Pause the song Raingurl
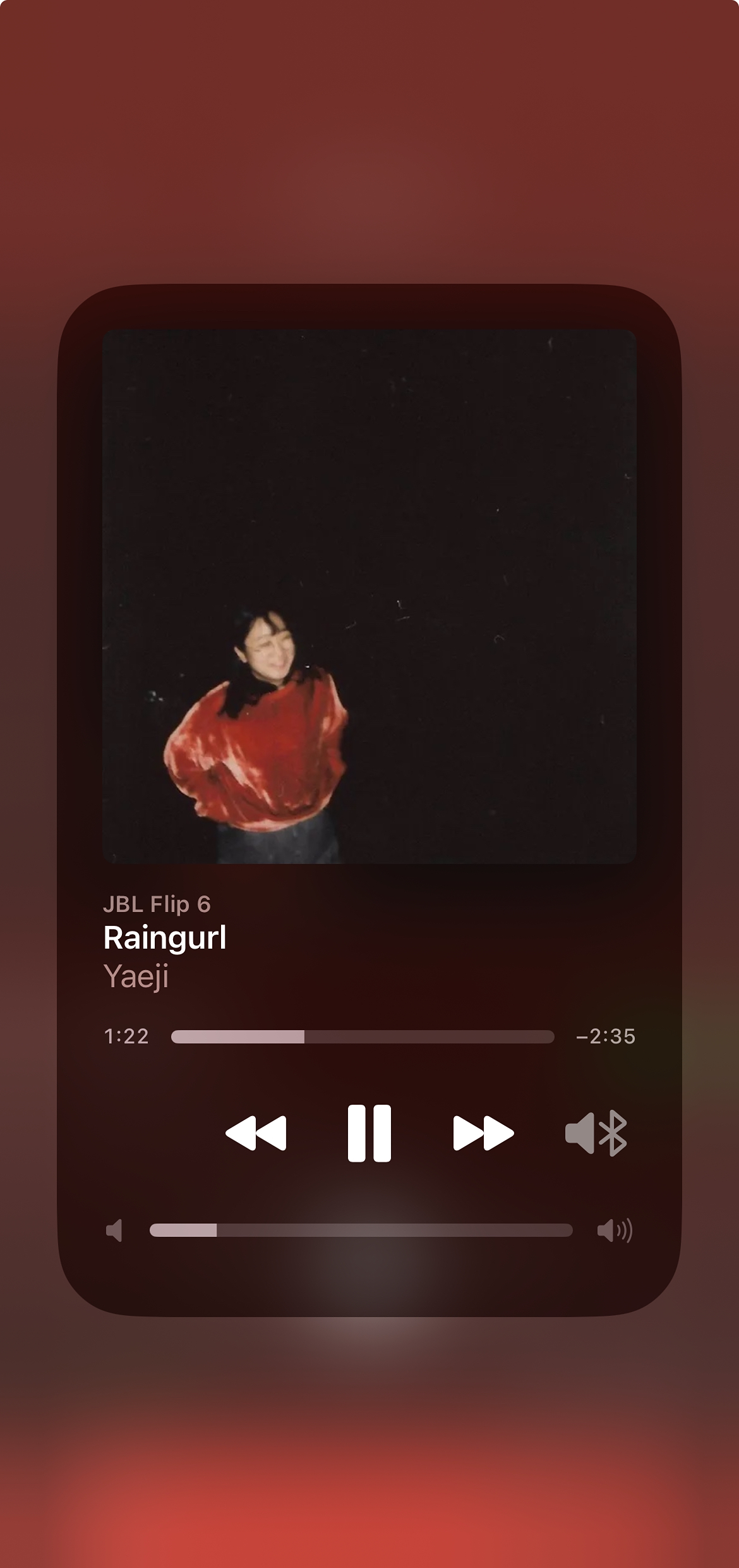 pos(369,1133)
